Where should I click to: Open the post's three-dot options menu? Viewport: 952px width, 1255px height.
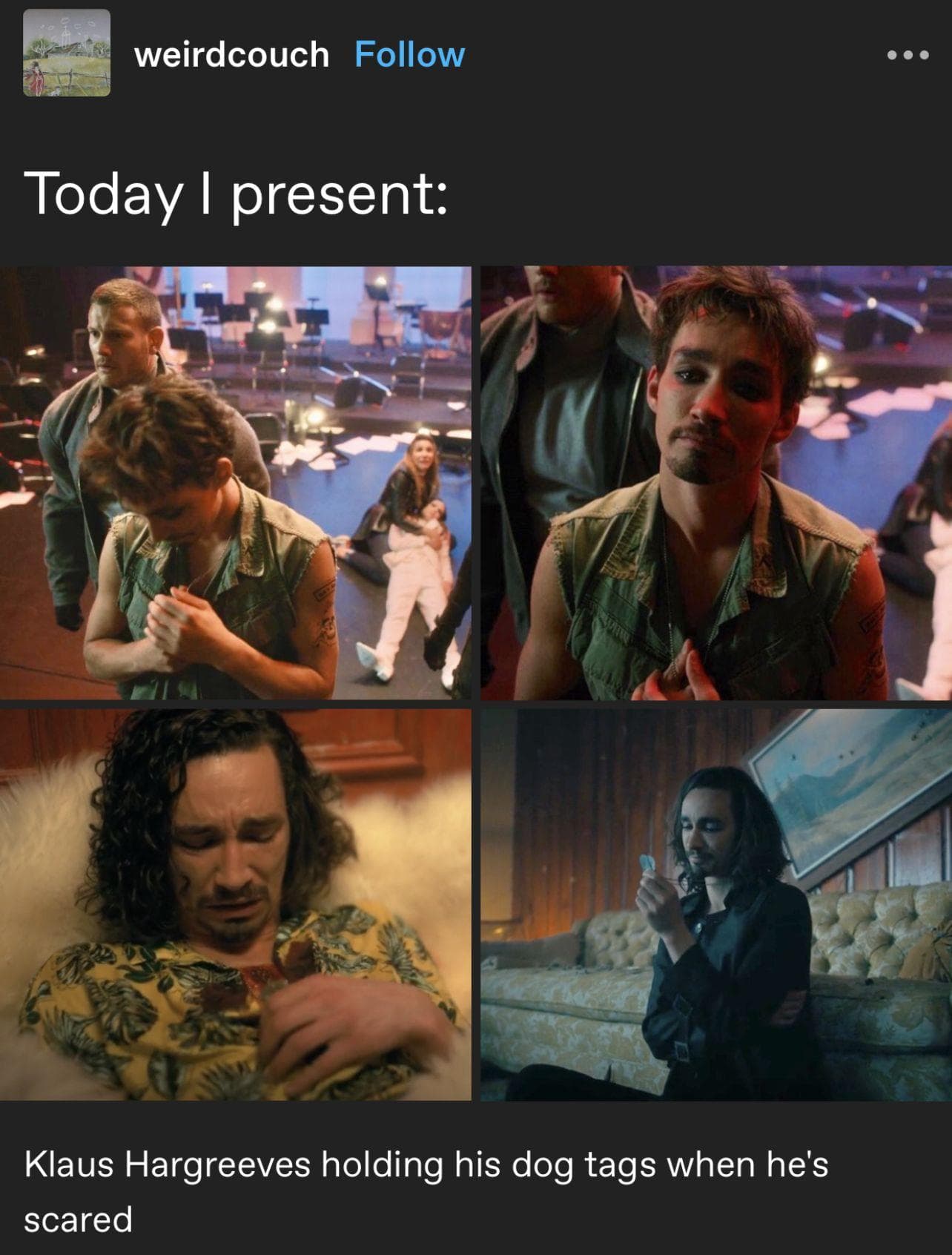[x=908, y=55]
